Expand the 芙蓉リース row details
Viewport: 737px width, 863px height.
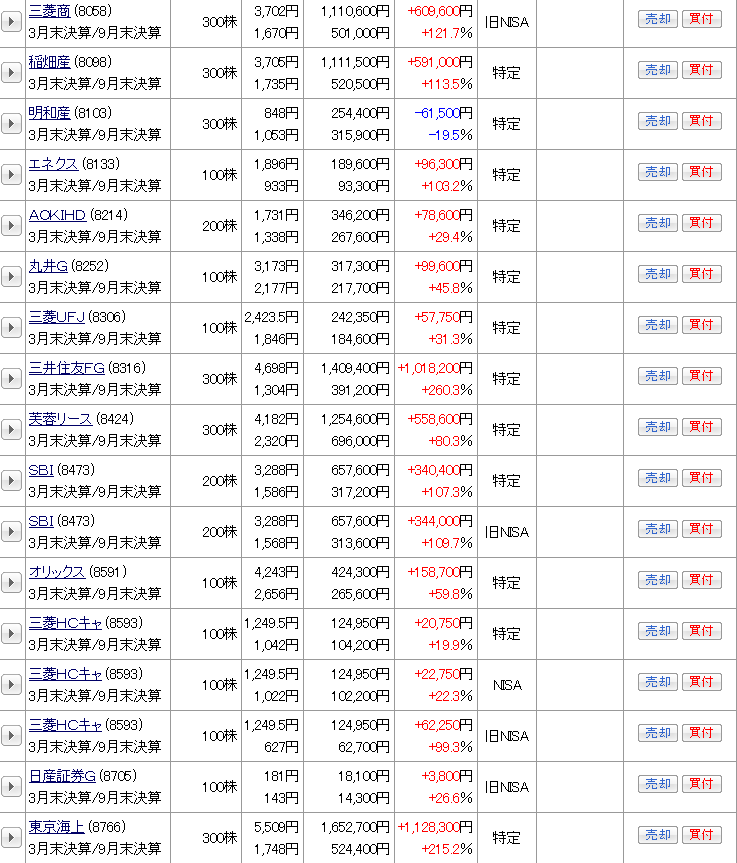coord(11,430)
